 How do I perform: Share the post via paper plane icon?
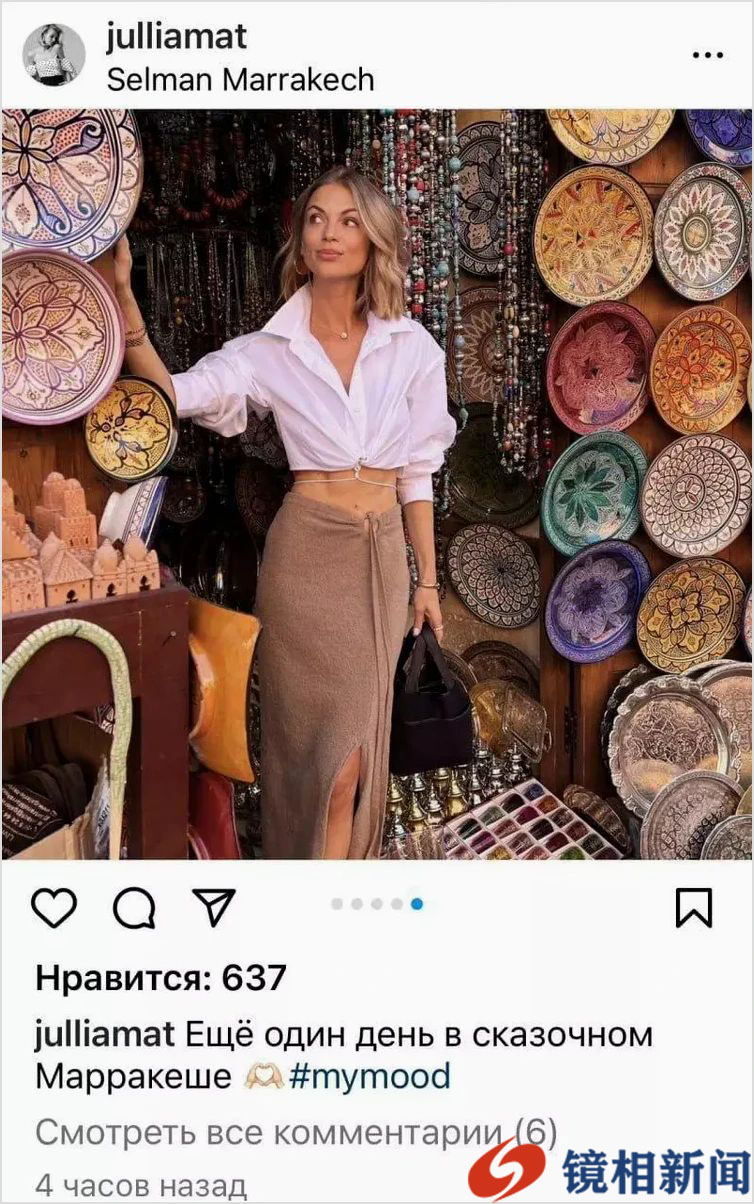[213, 906]
